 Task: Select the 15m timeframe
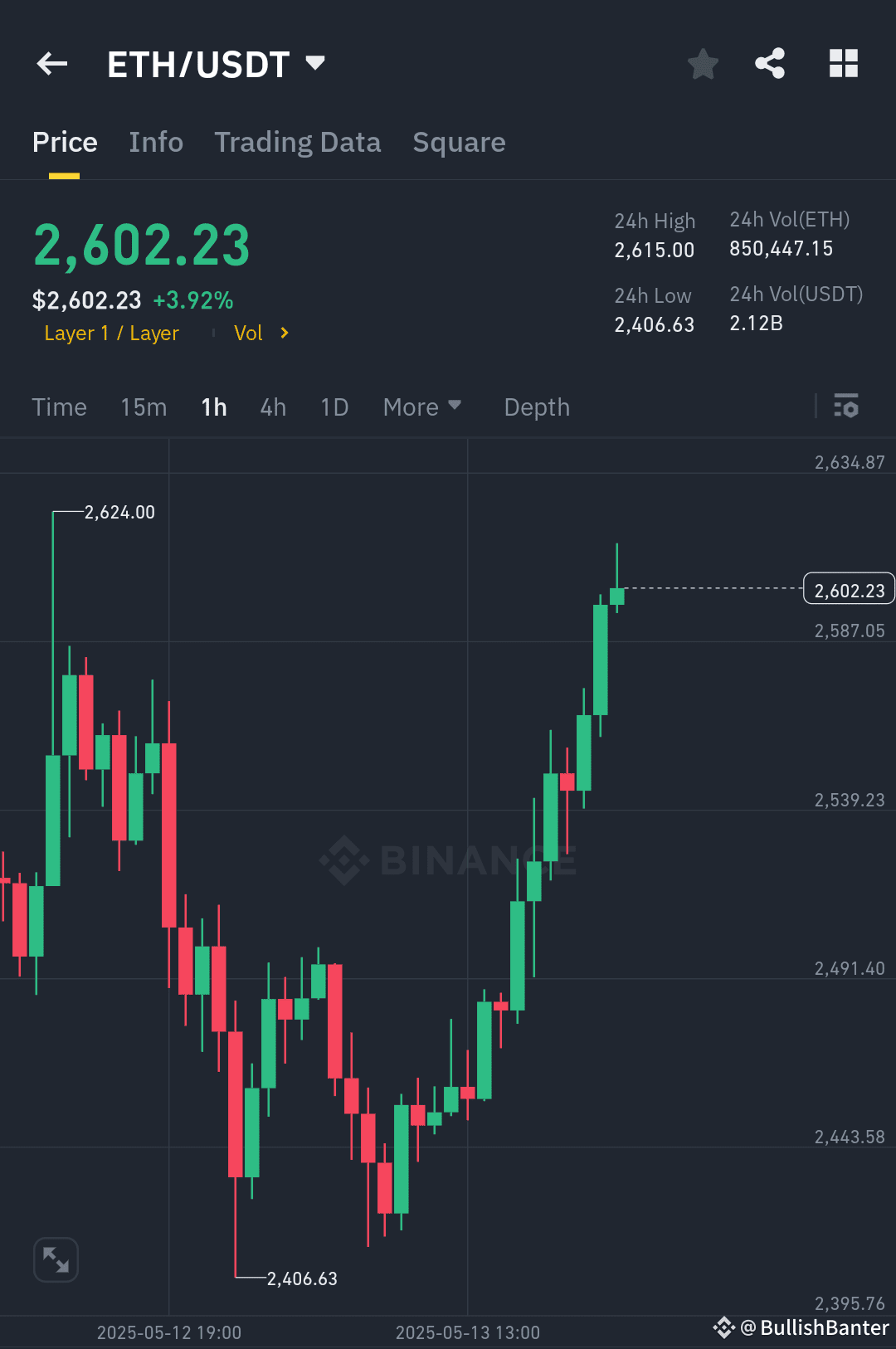(x=143, y=407)
